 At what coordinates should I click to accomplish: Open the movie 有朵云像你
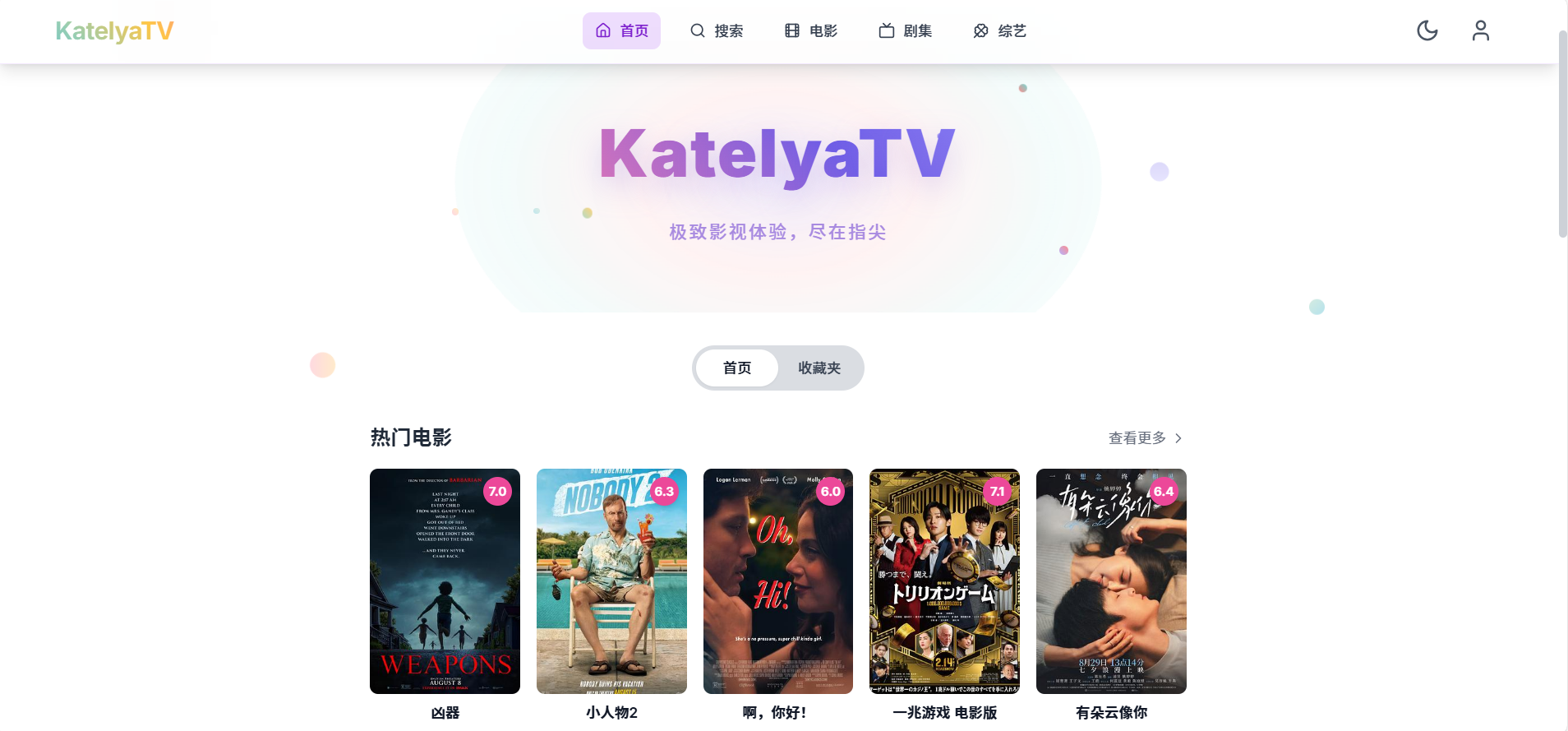click(1111, 581)
